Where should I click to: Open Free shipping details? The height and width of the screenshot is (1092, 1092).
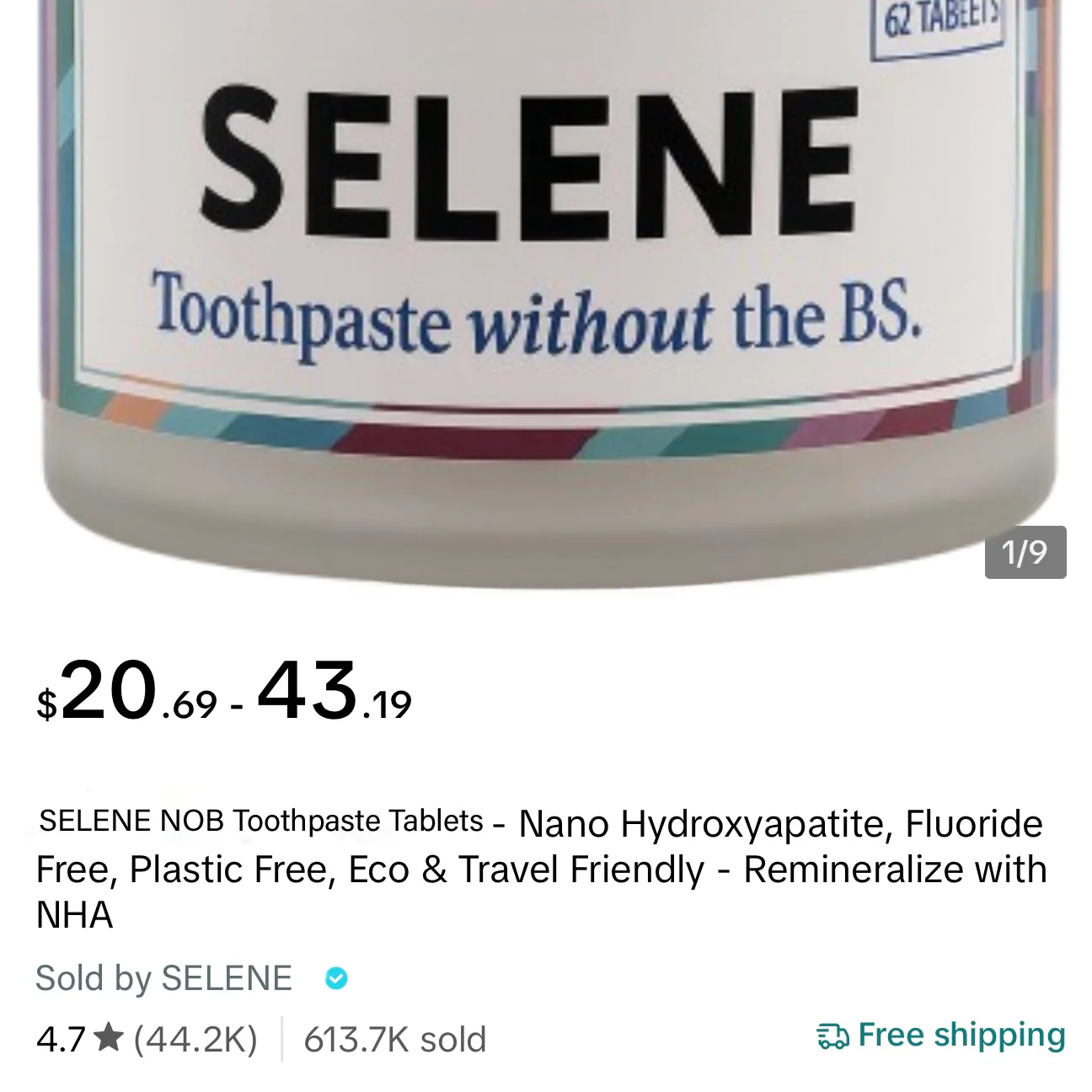pos(941,1035)
